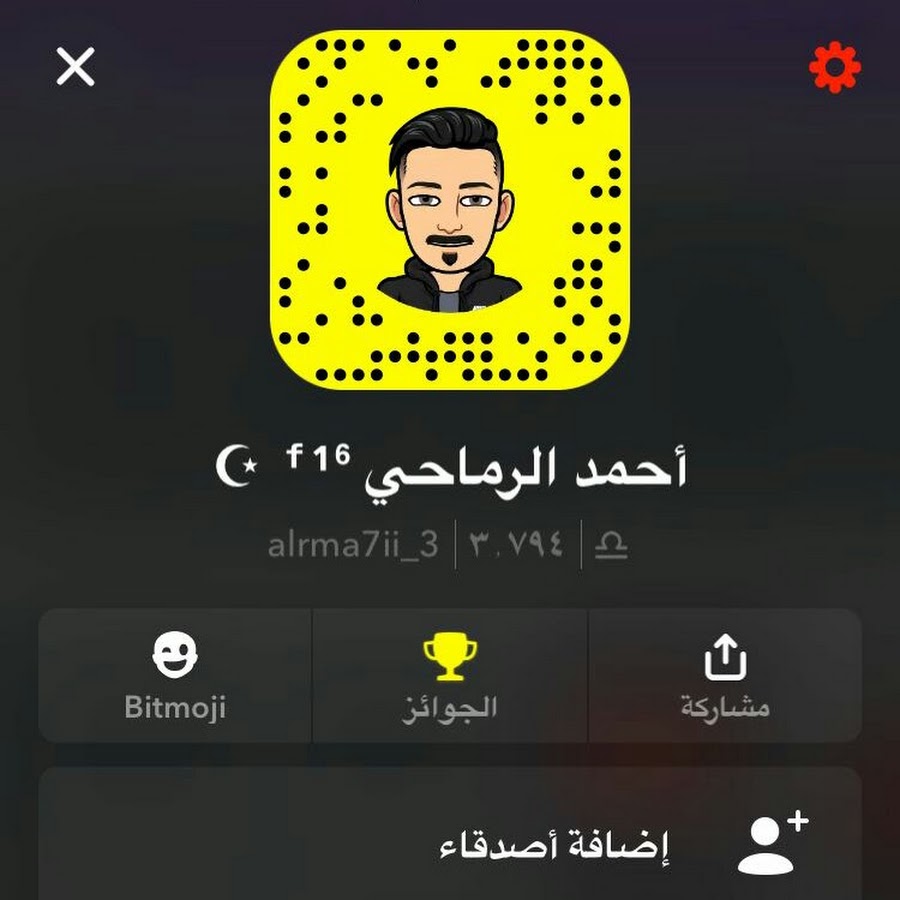Open the trophies (الجوائز) section
The height and width of the screenshot is (900, 900).
coord(450,676)
